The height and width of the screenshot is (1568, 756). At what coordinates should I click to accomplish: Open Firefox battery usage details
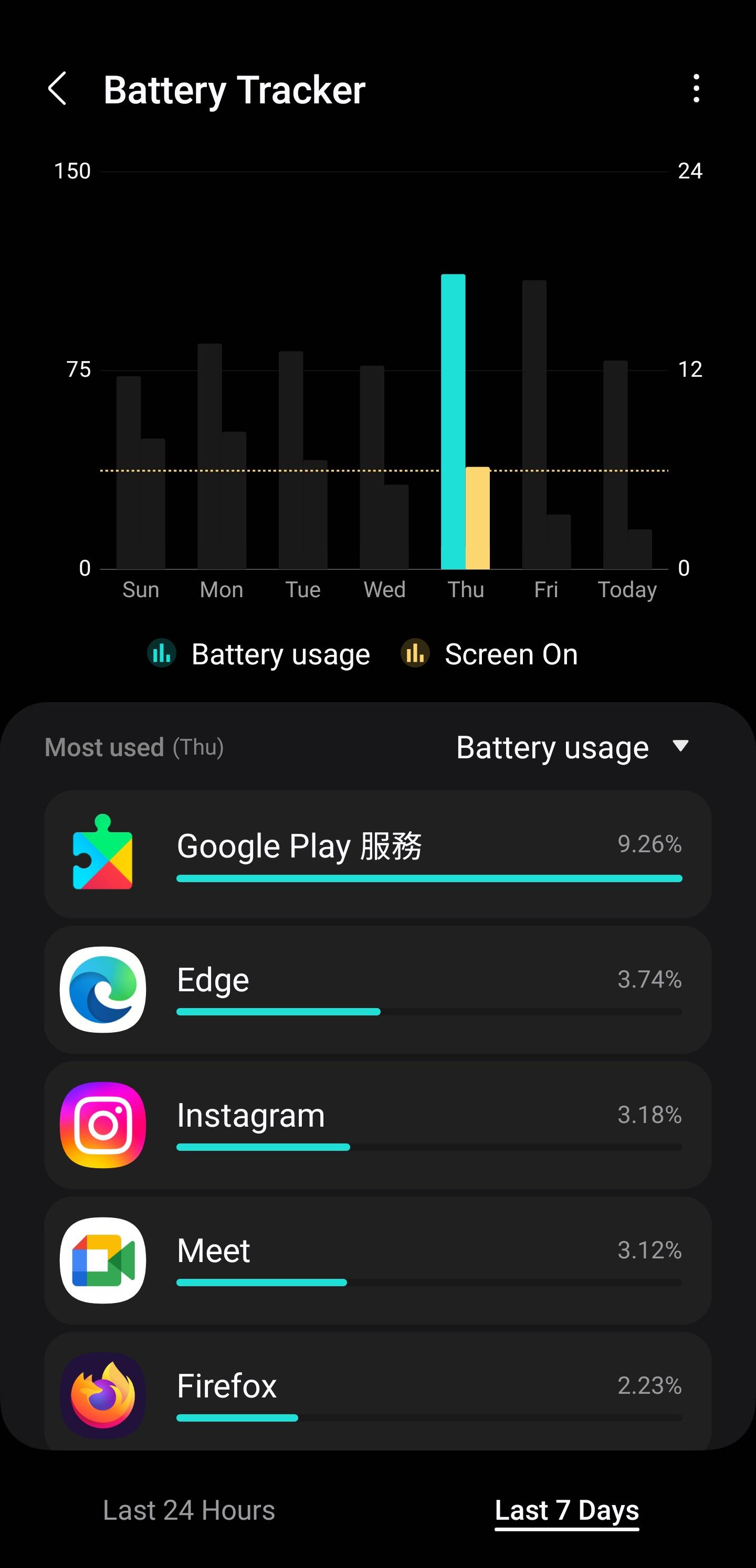[x=377, y=1391]
